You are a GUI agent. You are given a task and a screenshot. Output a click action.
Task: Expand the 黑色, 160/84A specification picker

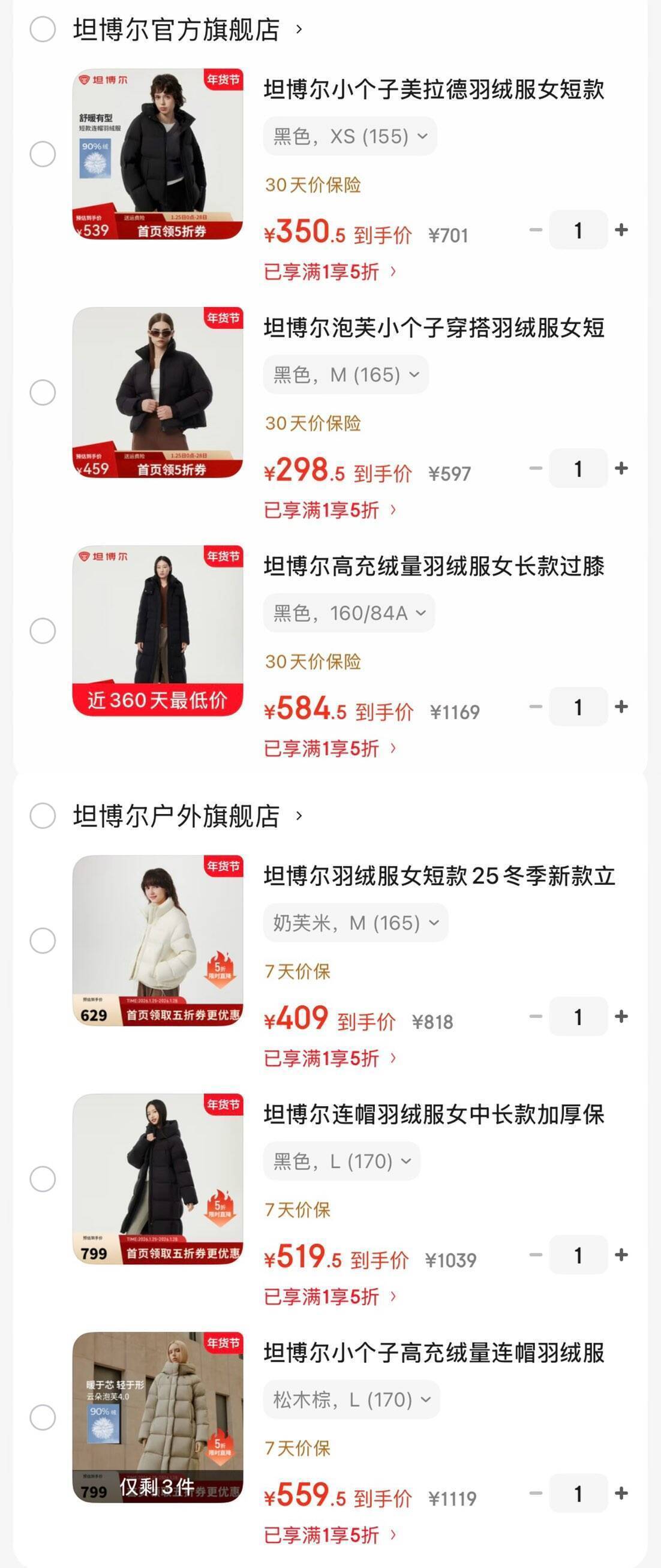tap(348, 613)
